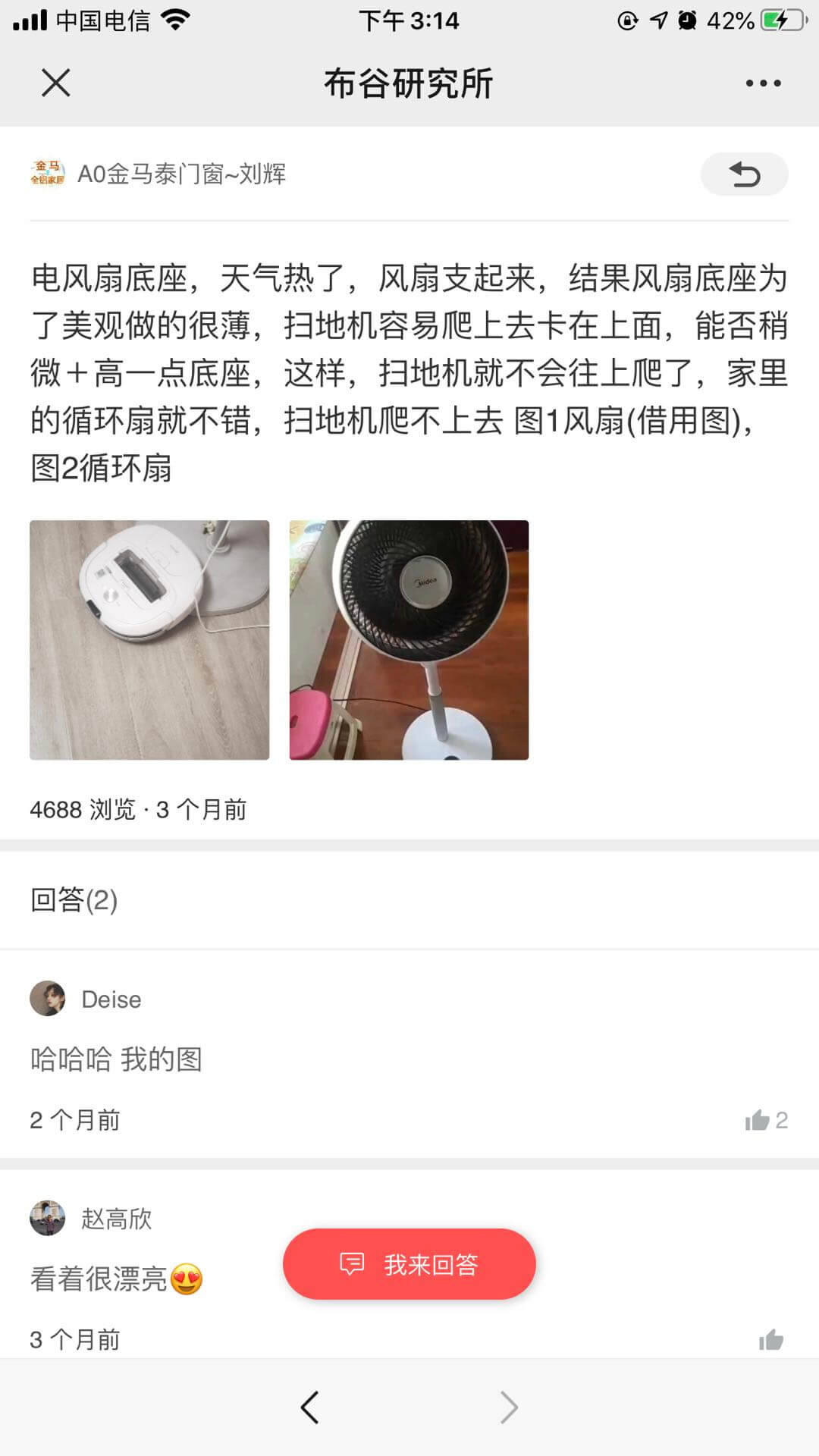View the circulation fan photo

409,640
